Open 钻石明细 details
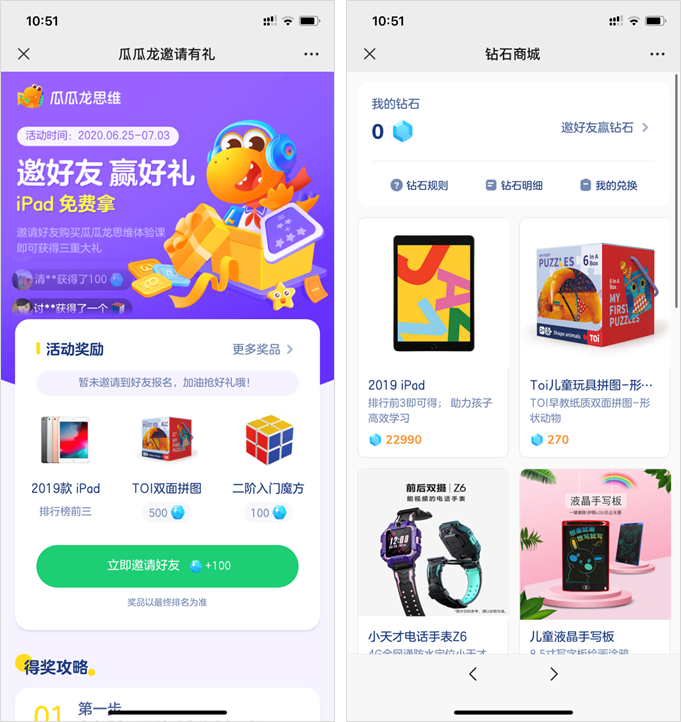 [x=512, y=185]
